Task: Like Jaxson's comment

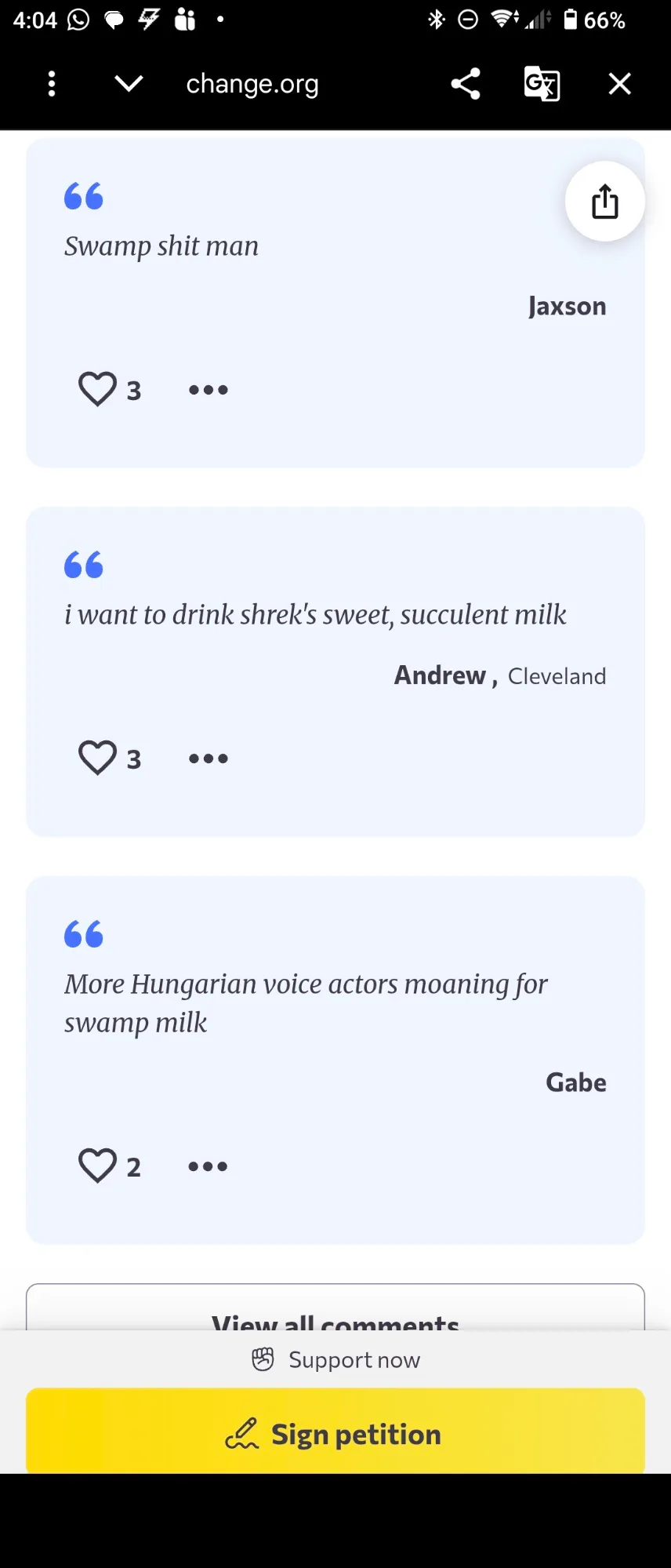Action: click(x=98, y=389)
